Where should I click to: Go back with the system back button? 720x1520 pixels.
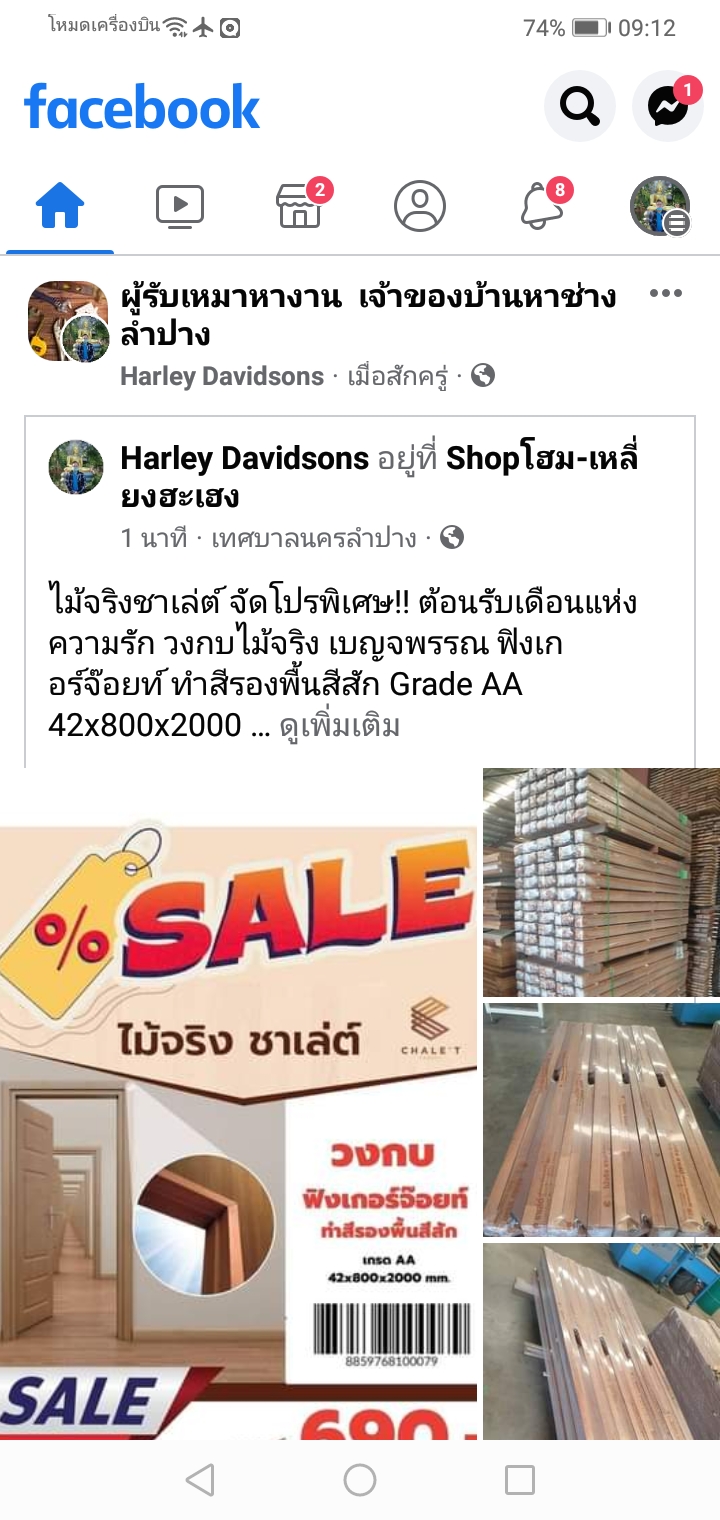click(200, 1480)
